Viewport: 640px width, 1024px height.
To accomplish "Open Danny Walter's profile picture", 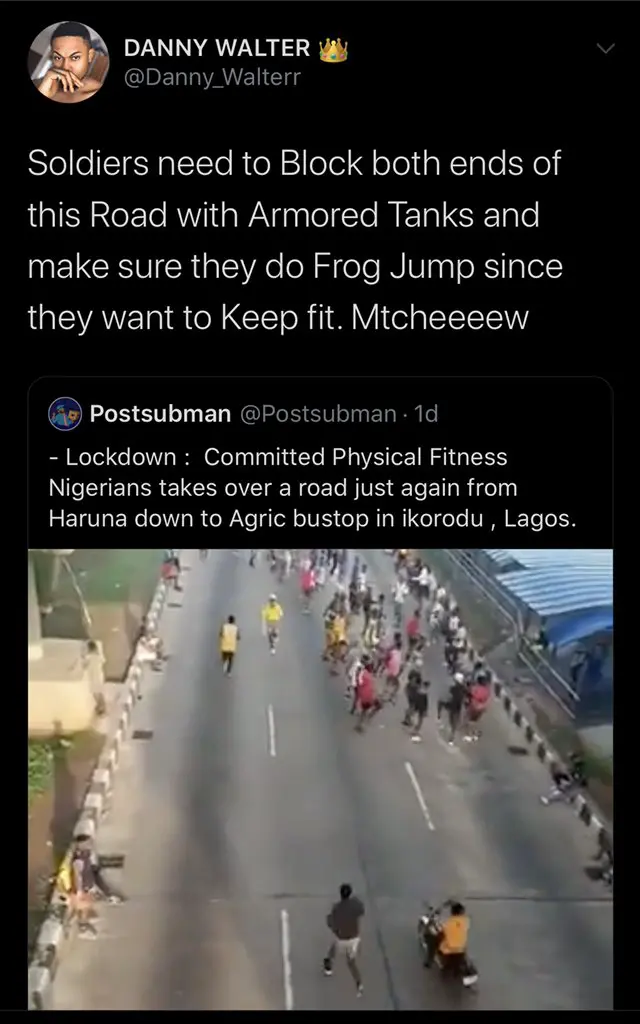I will pyautogui.click(x=68, y=61).
